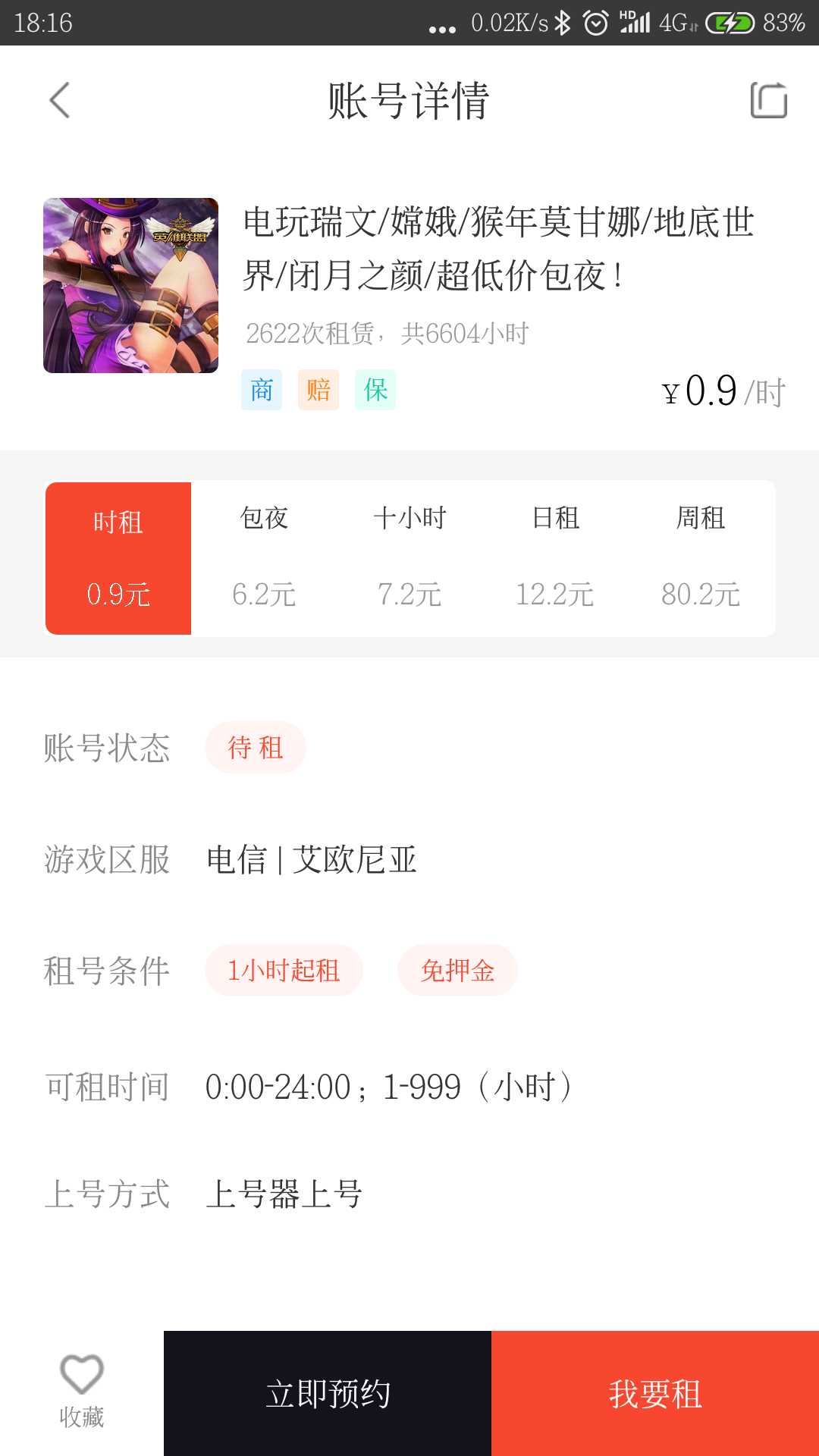This screenshot has height=1456, width=819.
Task: Go back from account details
Action: [x=59, y=100]
